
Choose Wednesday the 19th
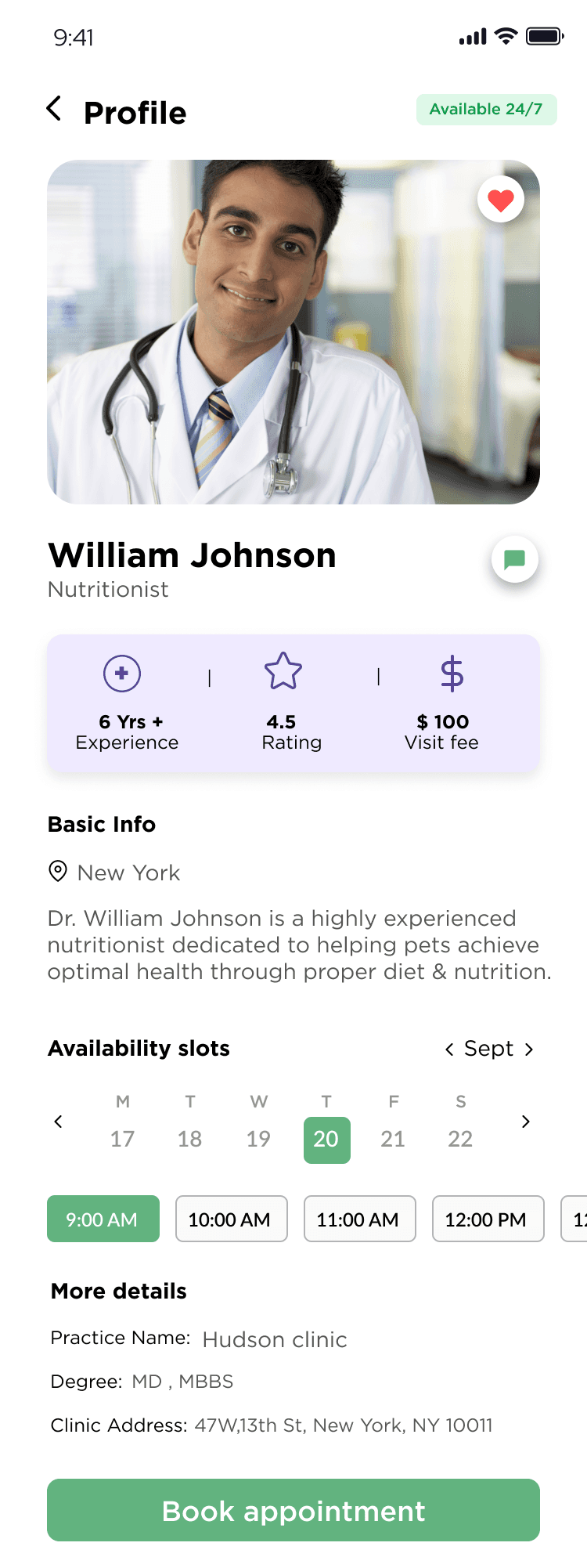[258, 1138]
